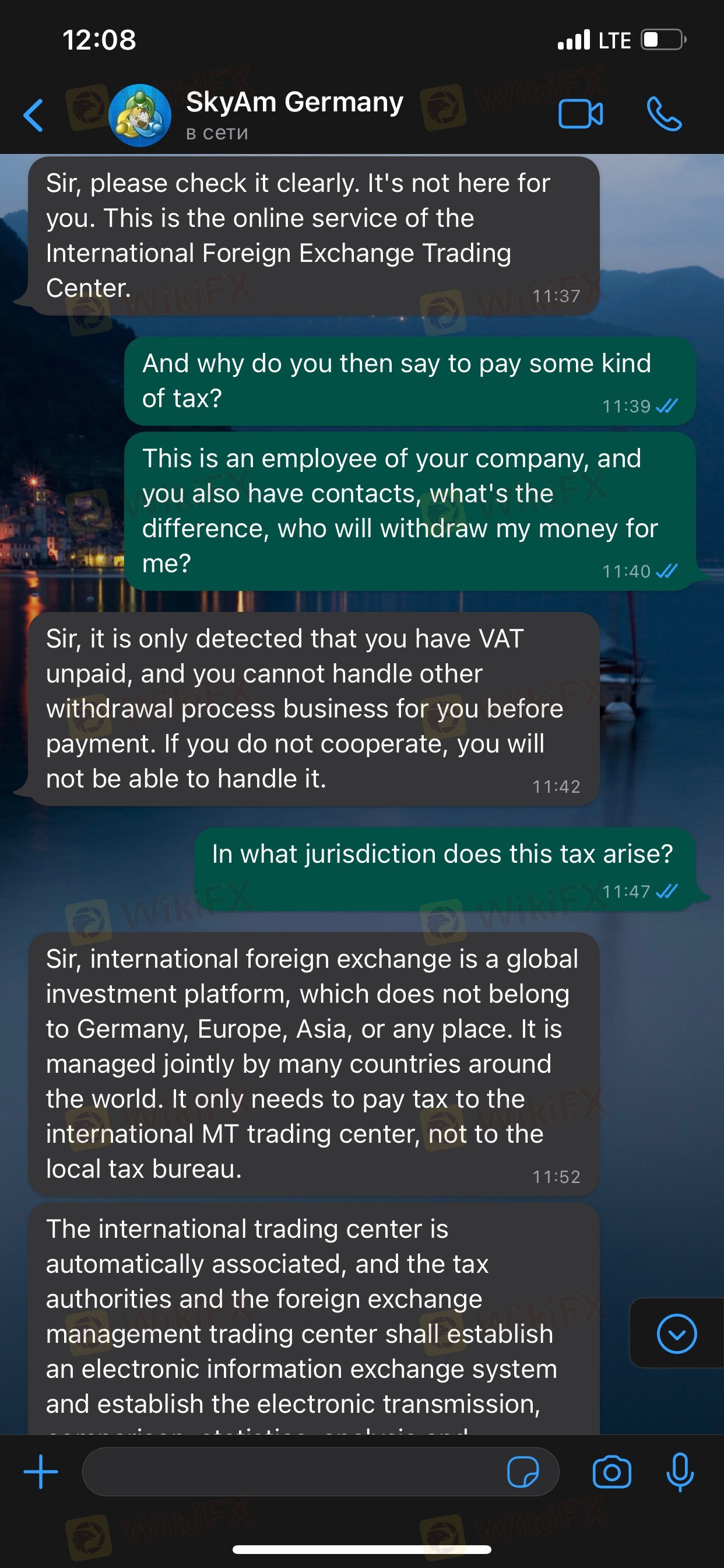Start a video call with SkyAm Germany
Viewport: 724px width, 1568px height.
pos(581,114)
